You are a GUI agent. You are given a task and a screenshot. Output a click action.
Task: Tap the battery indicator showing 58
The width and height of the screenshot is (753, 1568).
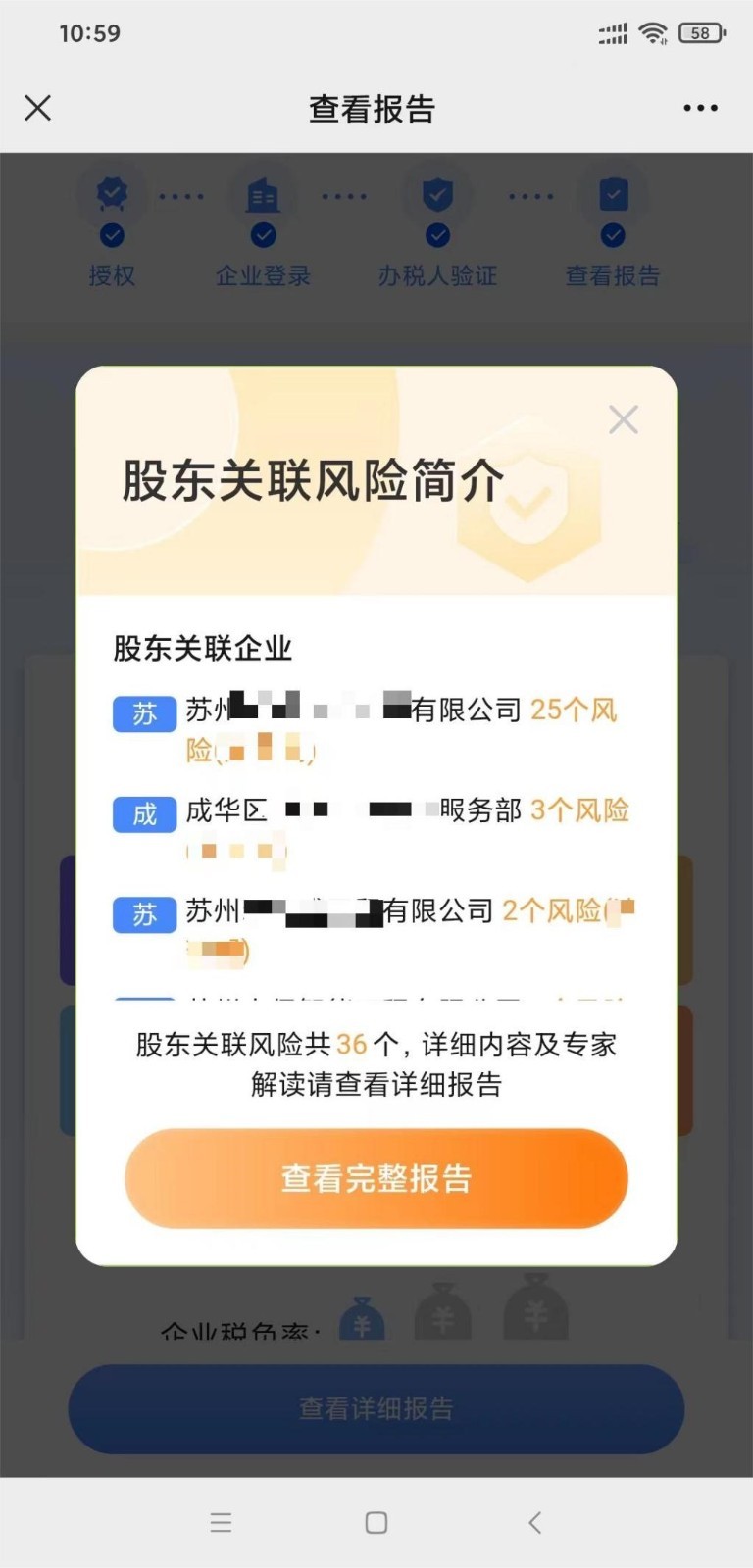point(698,32)
